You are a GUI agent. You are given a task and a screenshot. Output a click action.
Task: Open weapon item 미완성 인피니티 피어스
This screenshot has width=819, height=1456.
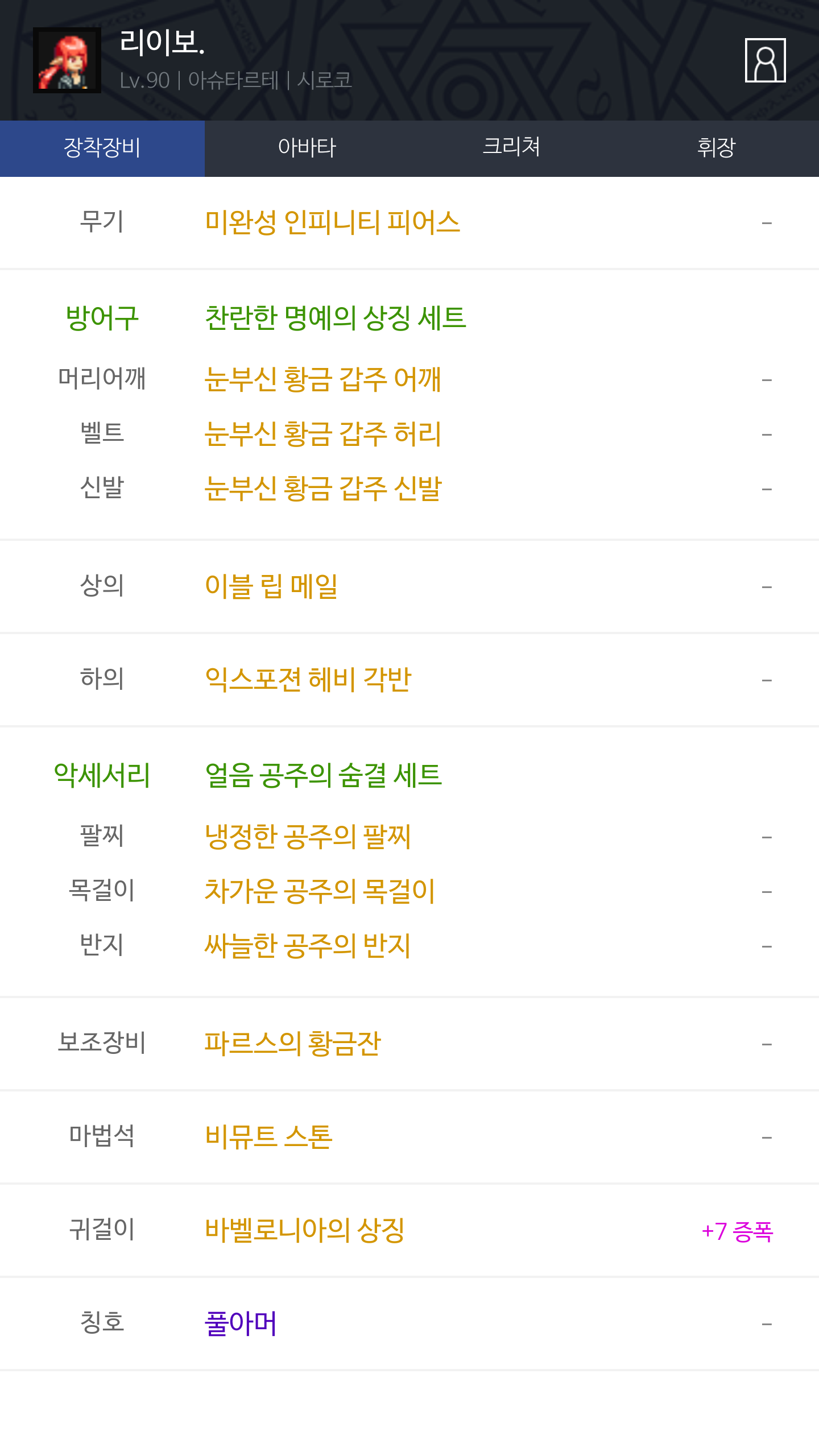click(332, 222)
